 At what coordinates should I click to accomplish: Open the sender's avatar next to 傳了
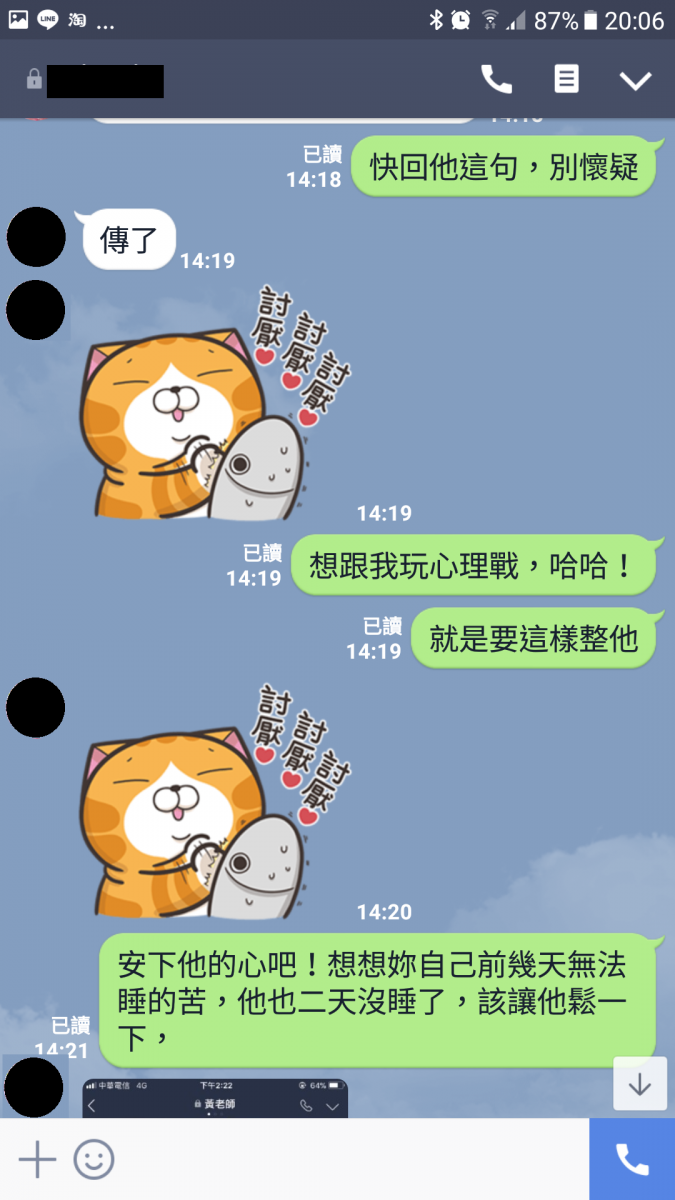pyautogui.click(x=36, y=238)
